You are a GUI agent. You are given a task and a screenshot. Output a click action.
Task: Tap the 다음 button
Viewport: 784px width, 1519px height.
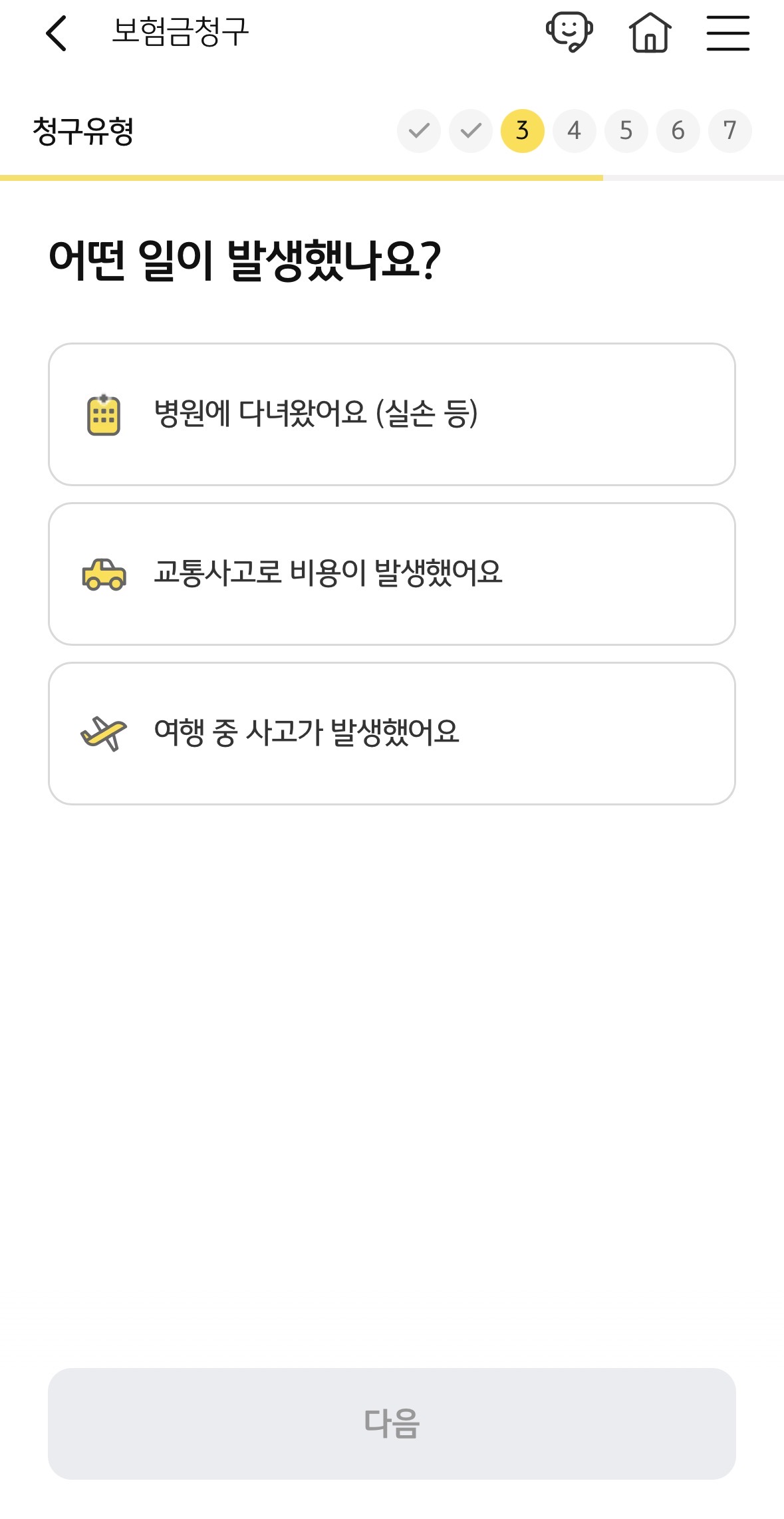click(392, 1424)
